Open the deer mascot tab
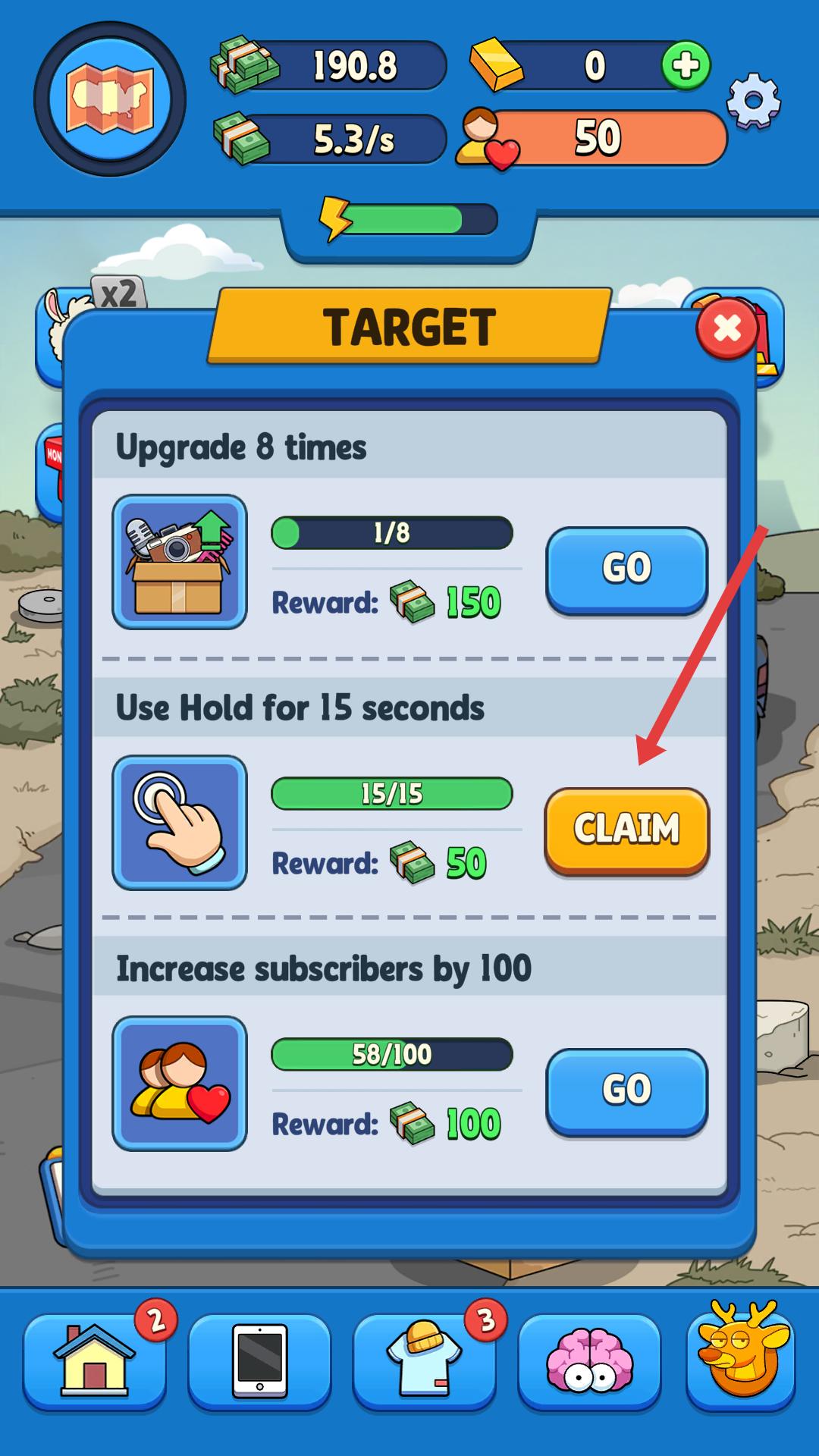This screenshot has width=819, height=1456. pyautogui.click(x=742, y=1354)
